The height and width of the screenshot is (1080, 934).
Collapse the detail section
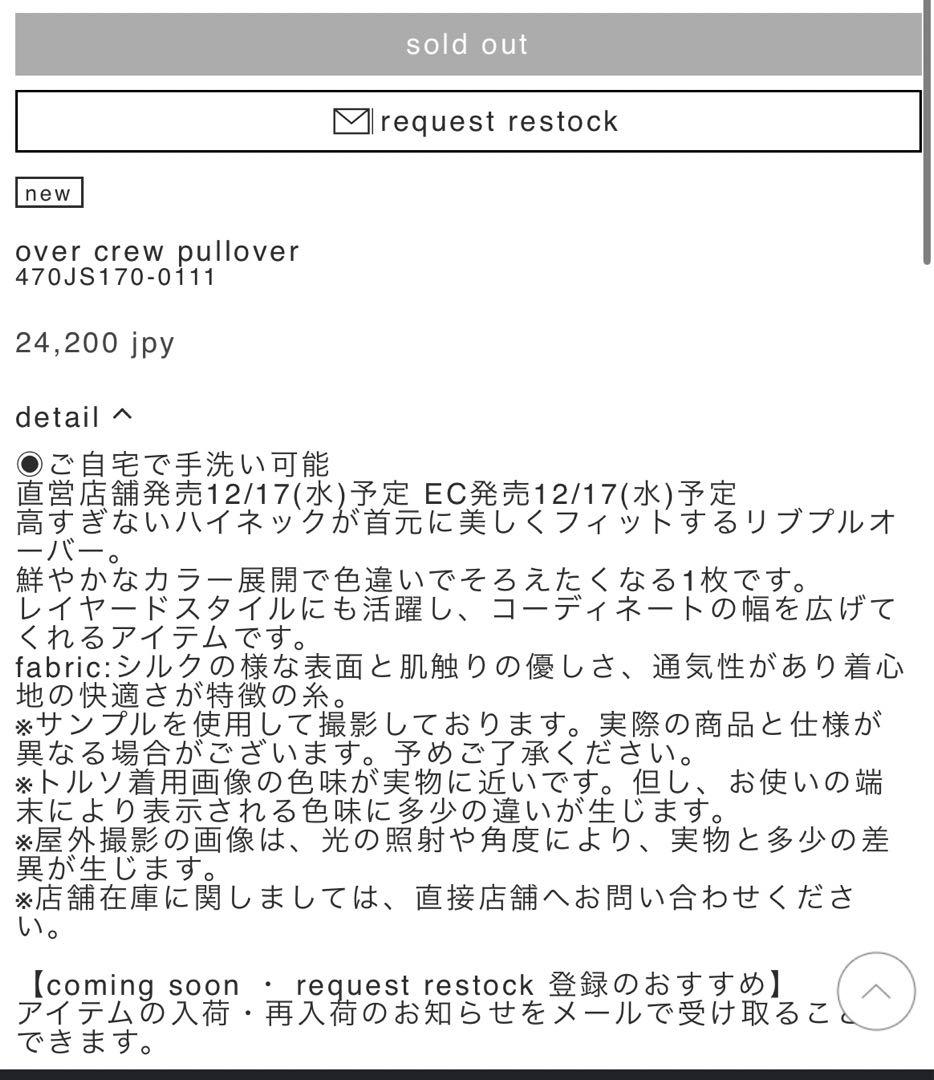[74, 416]
